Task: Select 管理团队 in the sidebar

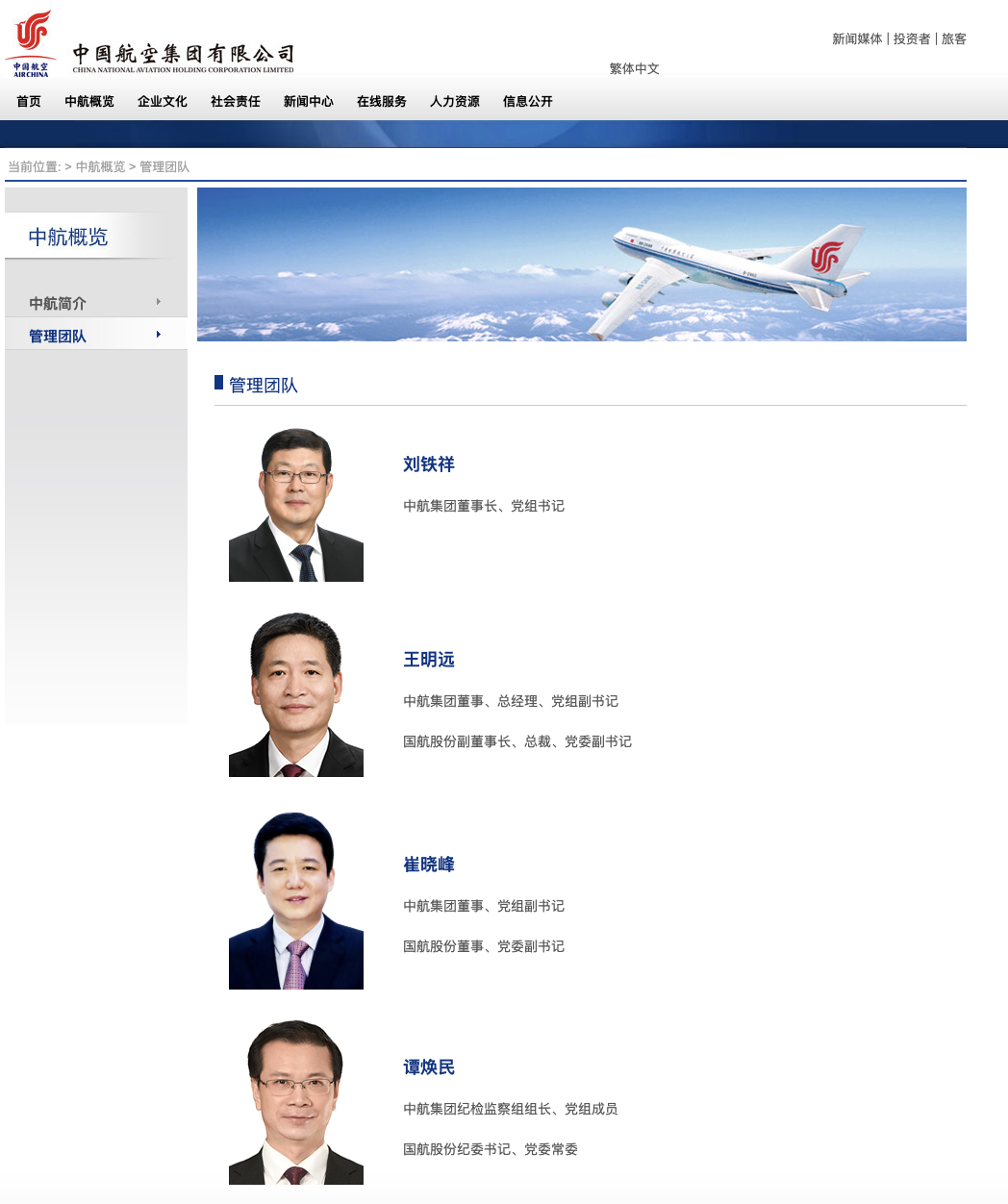Action: (x=58, y=337)
